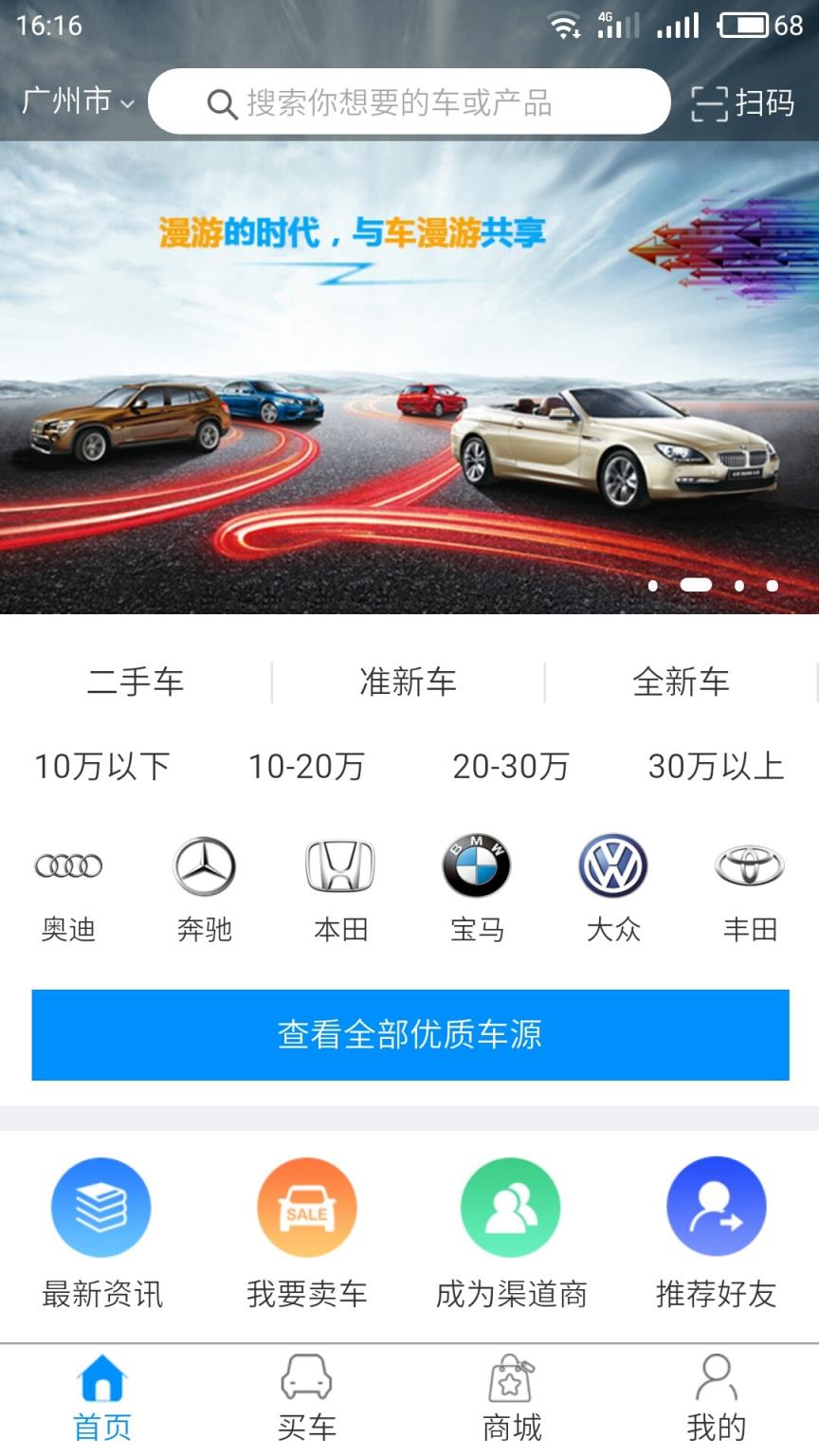Select the Toyota brand logo
The width and height of the screenshot is (819, 1456).
click(750, 864)
